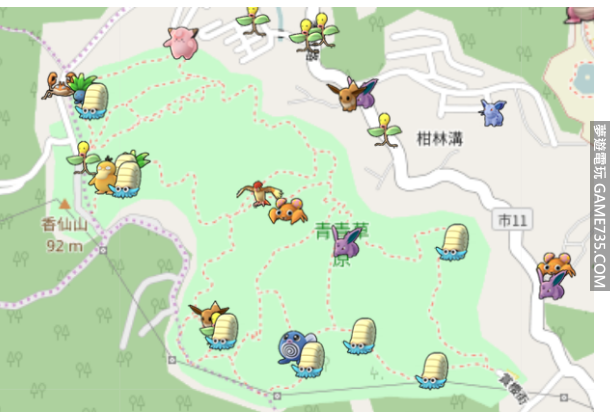Open the blue Nidoran marker near 柑林溝
Image resolution: width=610 pixels, height=412 pixels.
[x=492, y=111]
